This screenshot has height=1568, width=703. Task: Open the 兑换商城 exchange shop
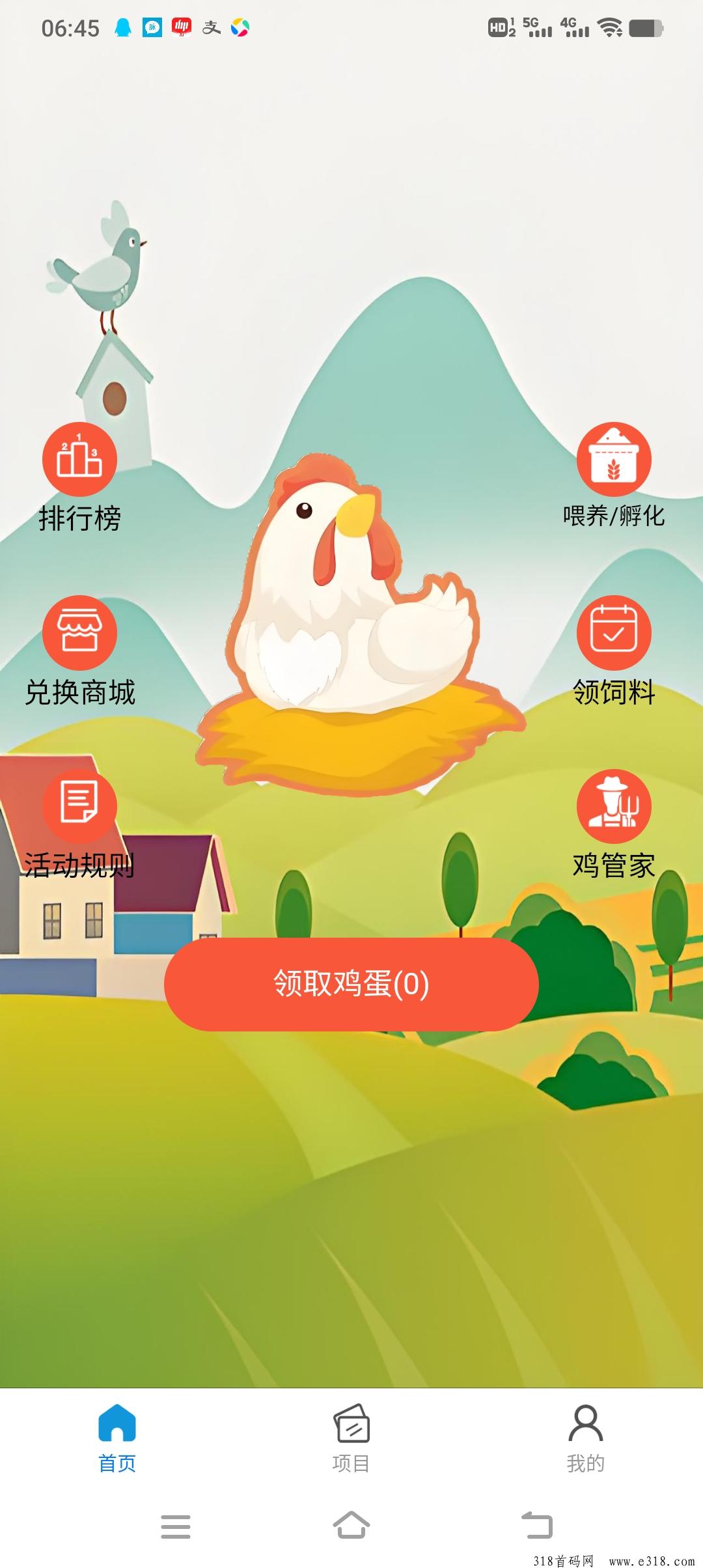click(79, 633)
